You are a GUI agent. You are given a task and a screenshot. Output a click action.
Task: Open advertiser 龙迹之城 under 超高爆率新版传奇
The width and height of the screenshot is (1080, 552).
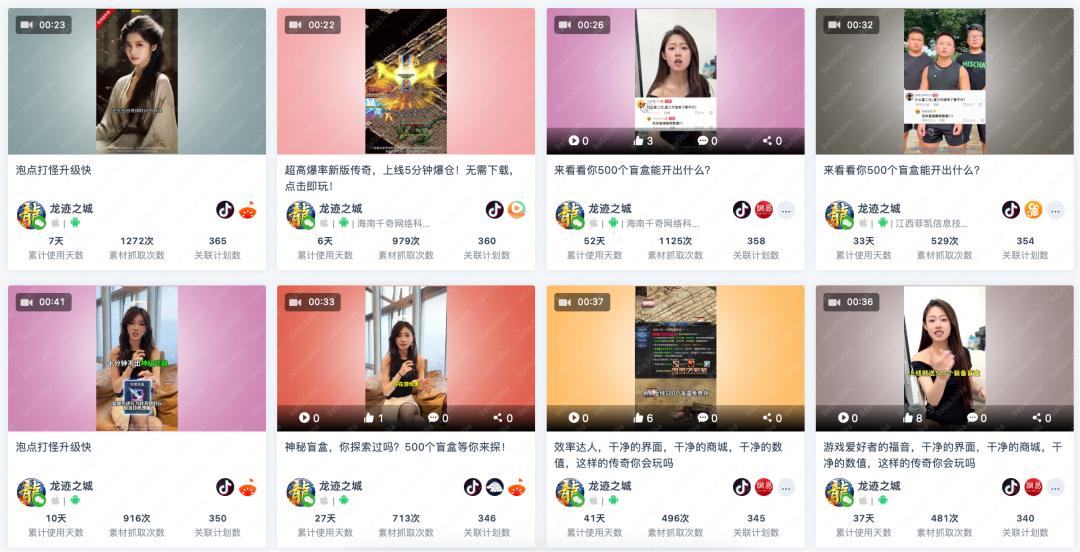click(340, 208)
